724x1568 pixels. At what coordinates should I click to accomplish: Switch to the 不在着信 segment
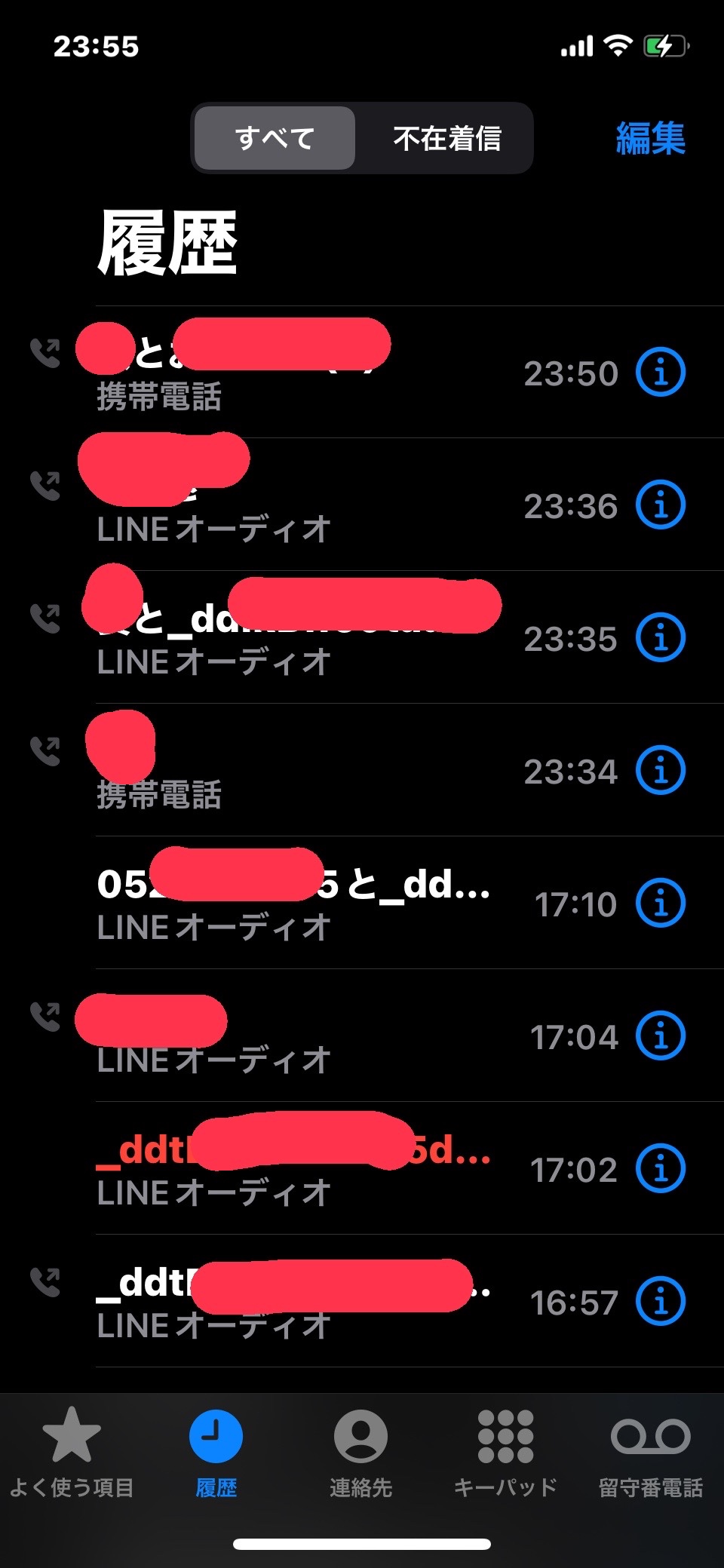coord(446,139)
